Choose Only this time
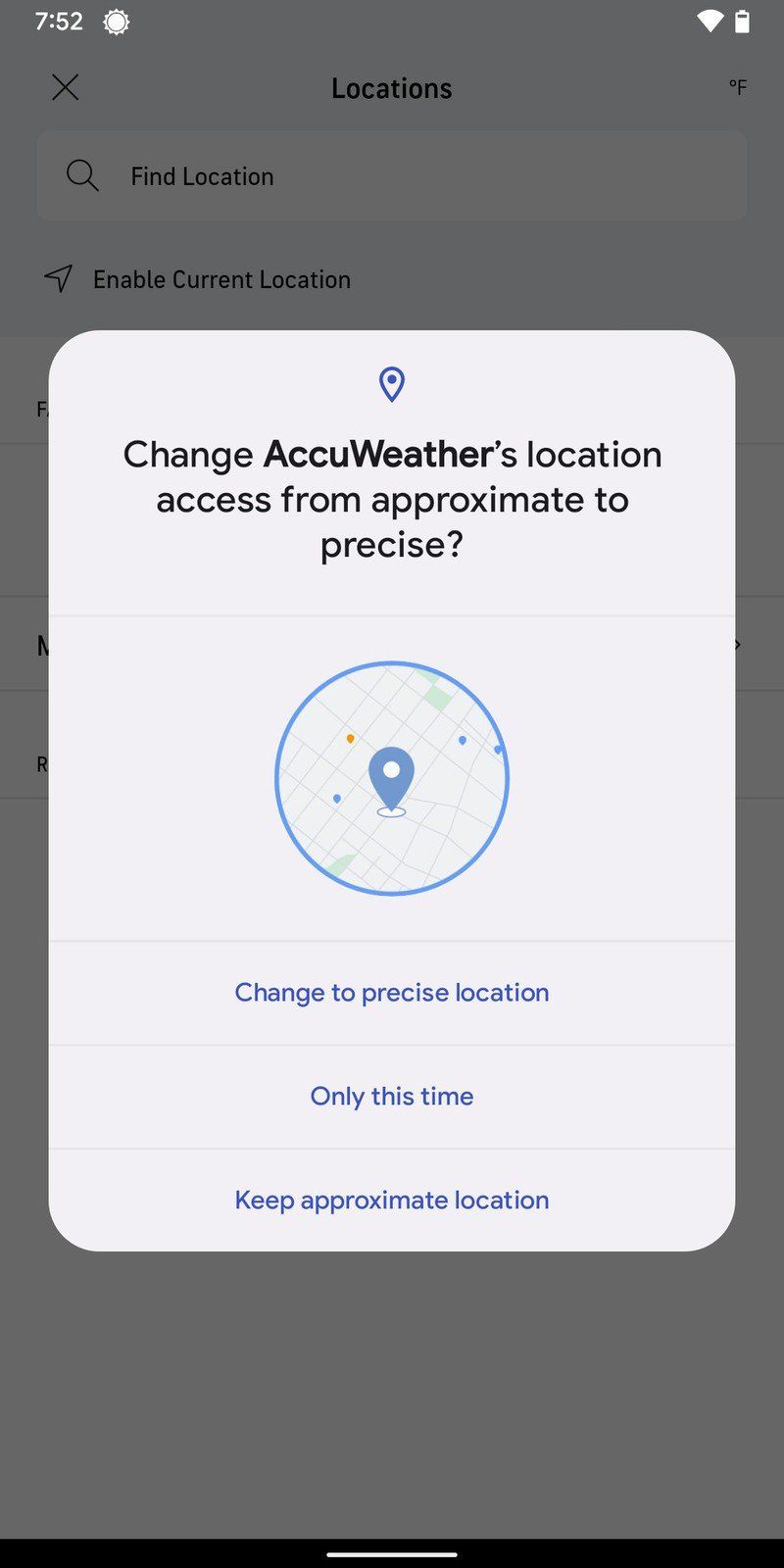 tap(391, 1096)
